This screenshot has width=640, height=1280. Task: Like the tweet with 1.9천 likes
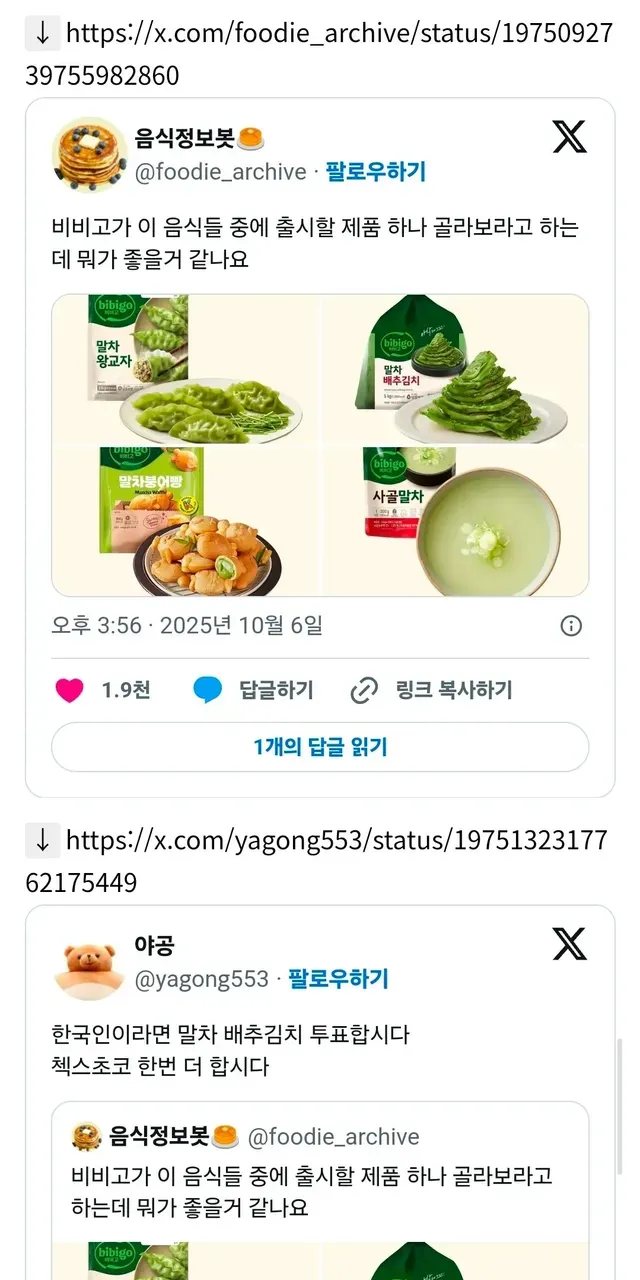[x=70, y=690]
